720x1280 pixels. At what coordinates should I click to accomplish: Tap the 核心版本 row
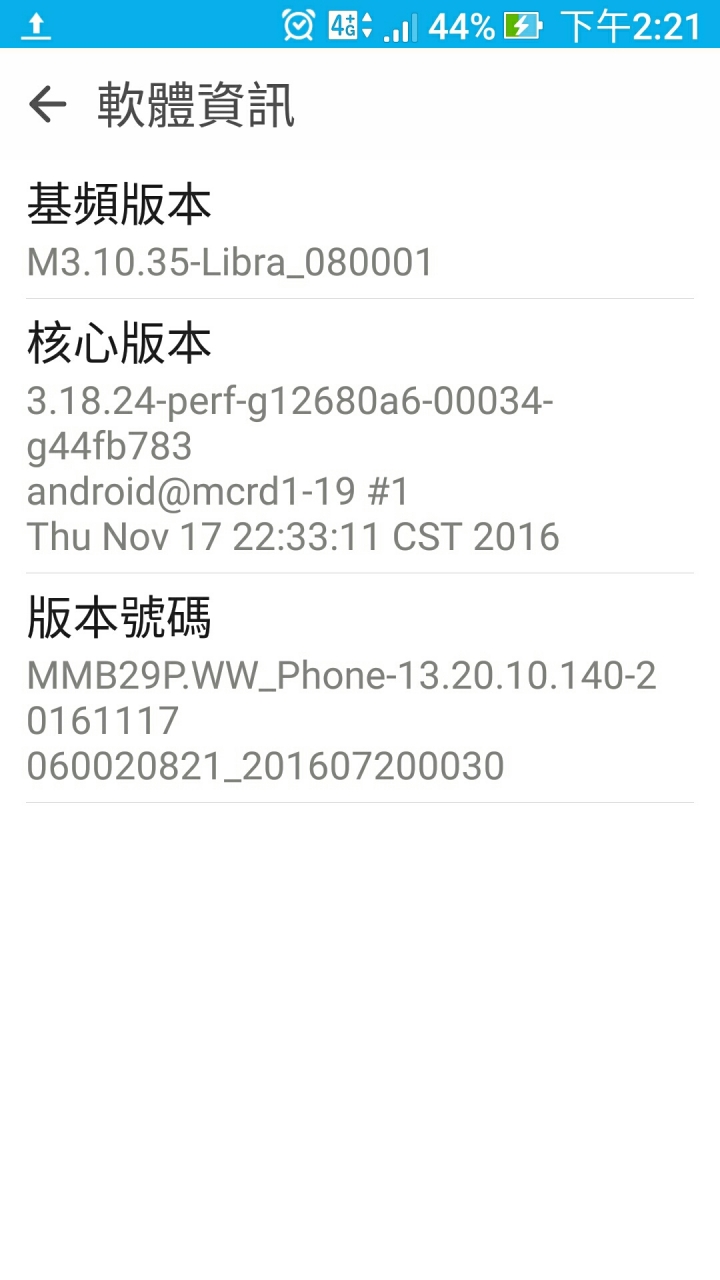click(360, 436)
